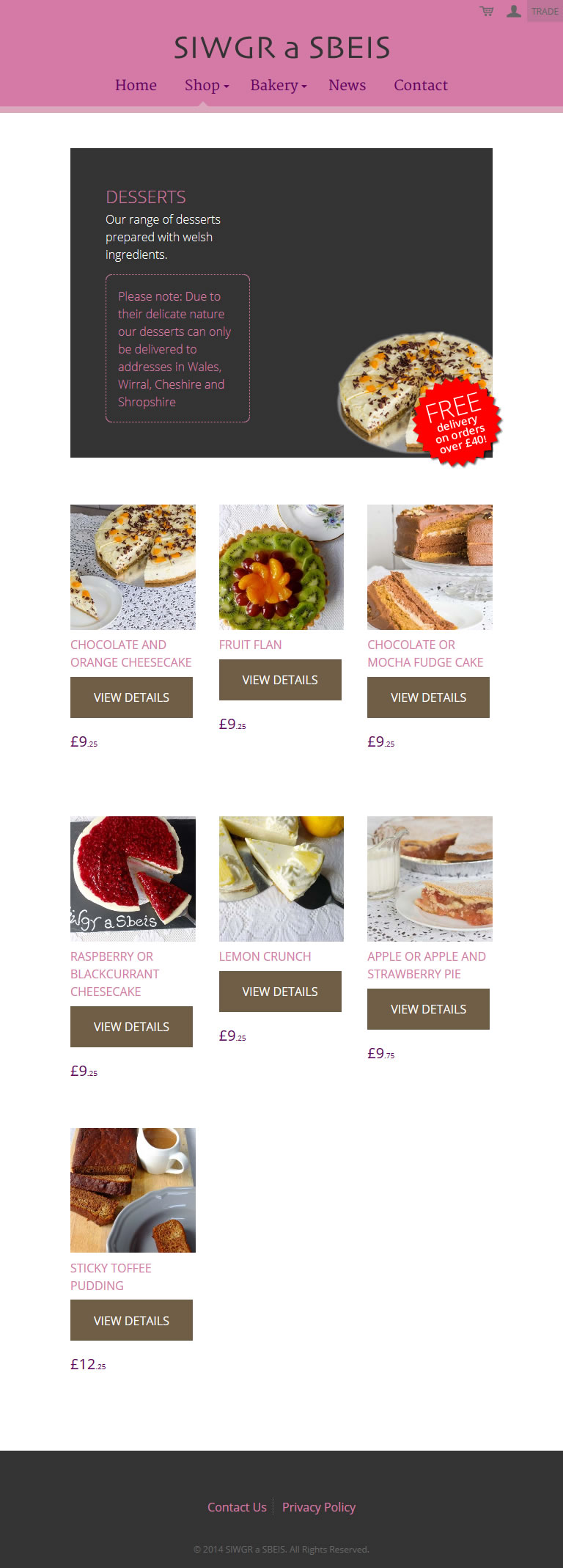View details for Sticky Toffee Pudding
The width and height of the screenshot is (563, 1568).
click(x=131, y=1321)
